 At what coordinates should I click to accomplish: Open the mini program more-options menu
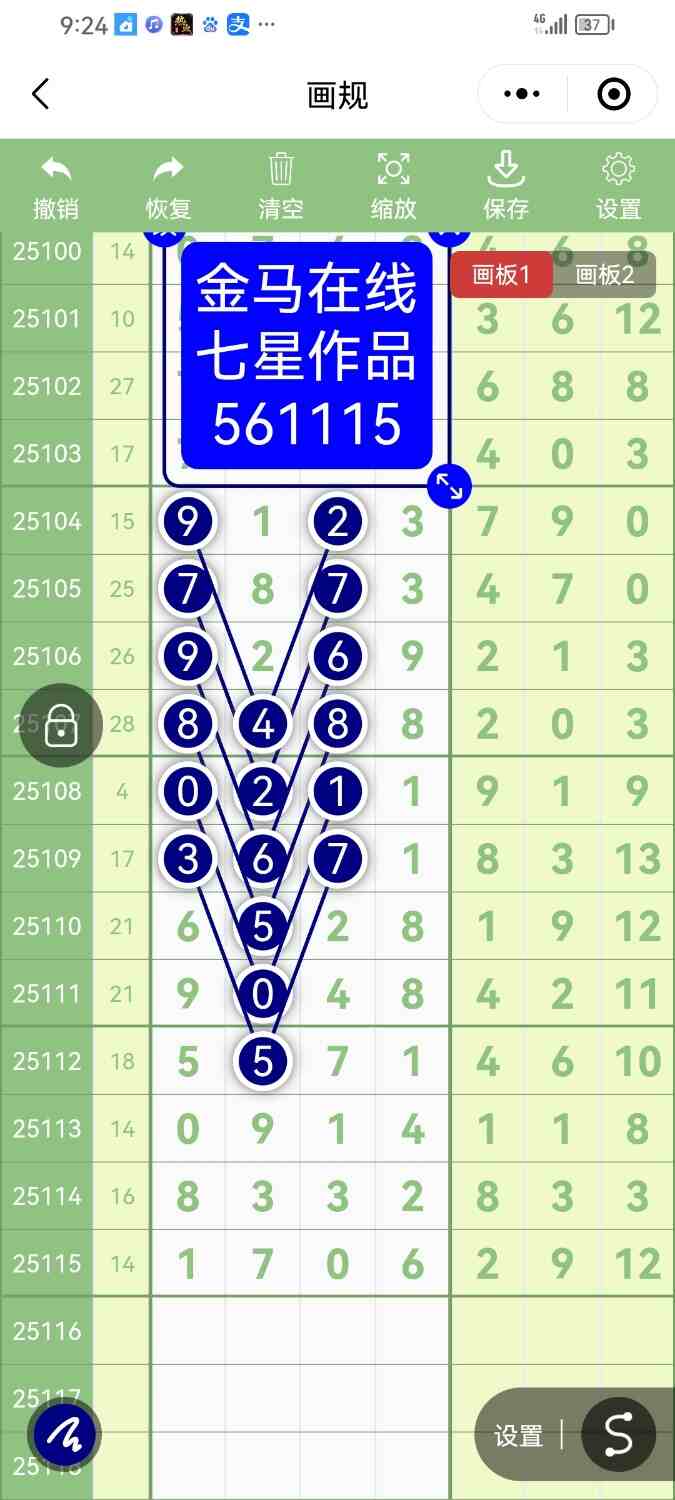point(522,95)
